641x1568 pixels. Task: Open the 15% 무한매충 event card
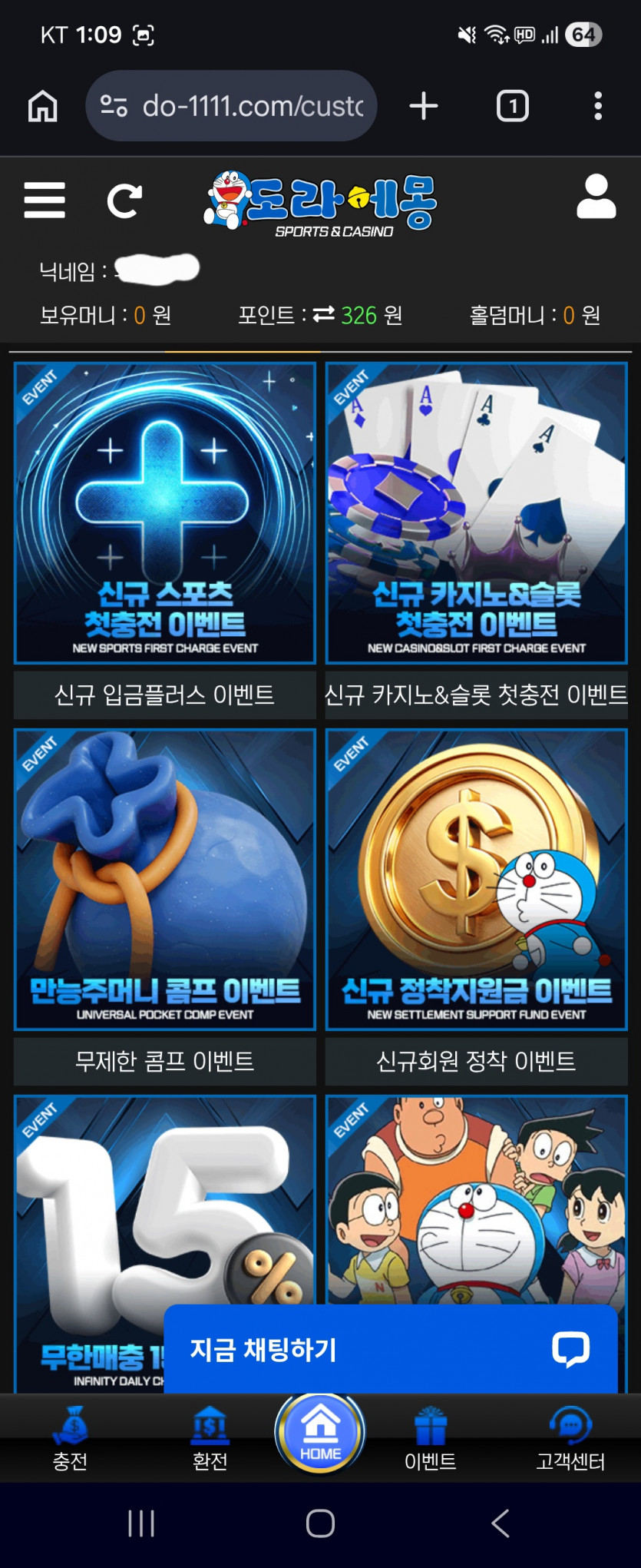(89, 1244)
